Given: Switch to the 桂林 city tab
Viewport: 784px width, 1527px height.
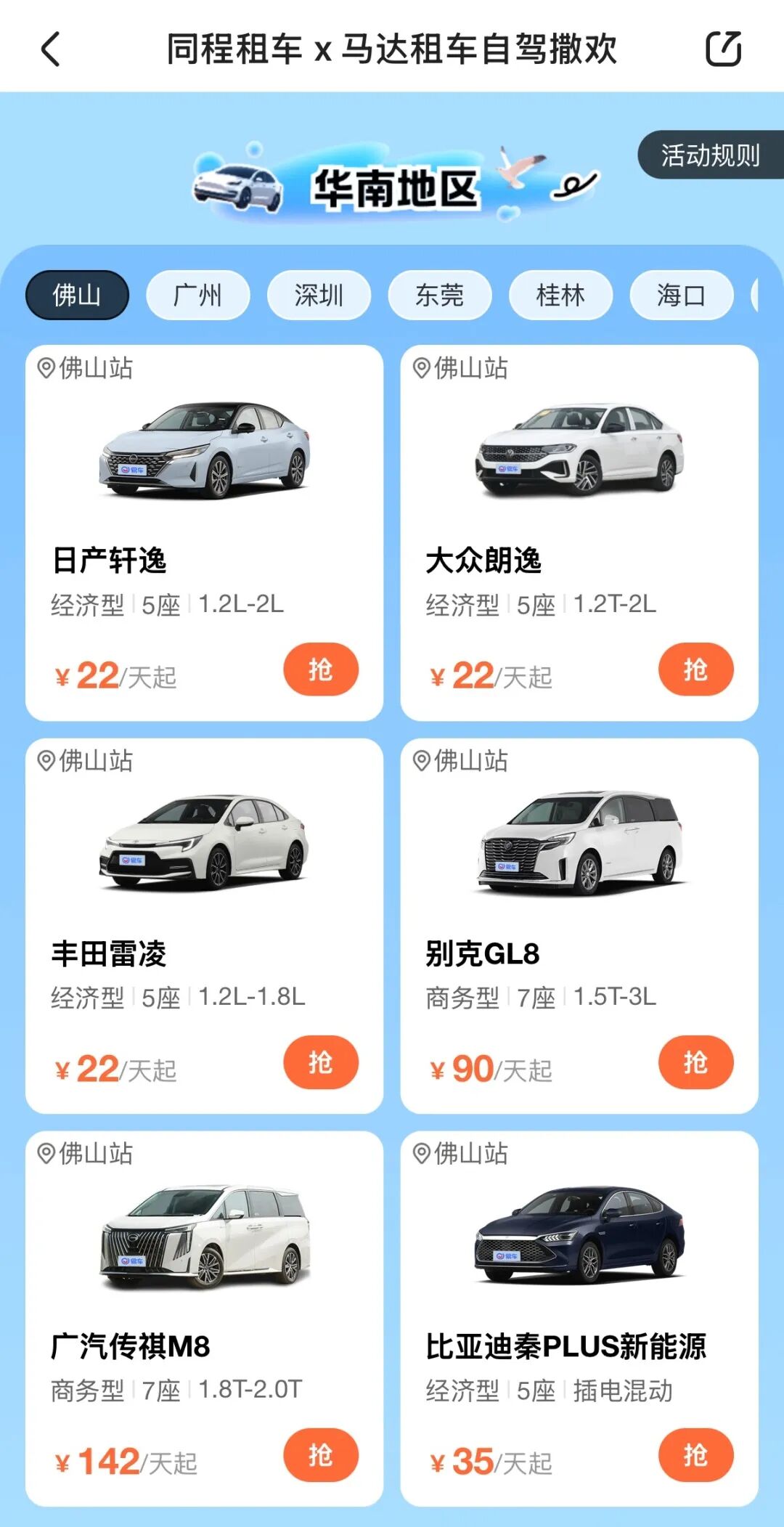Looking at the screenshot, I should pyautogui.click(x=560, y=295).
